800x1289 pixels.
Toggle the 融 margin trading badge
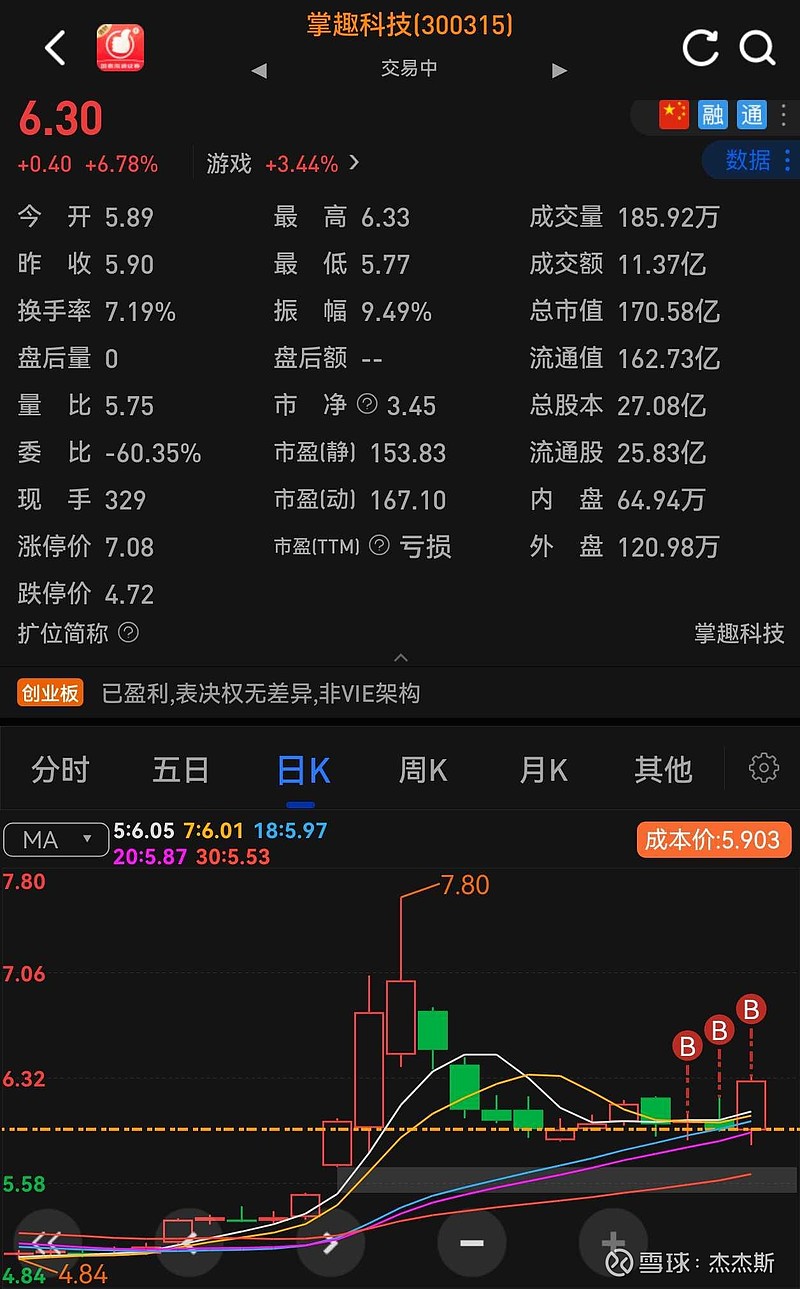pyautogui.click(x=714, y=114)
